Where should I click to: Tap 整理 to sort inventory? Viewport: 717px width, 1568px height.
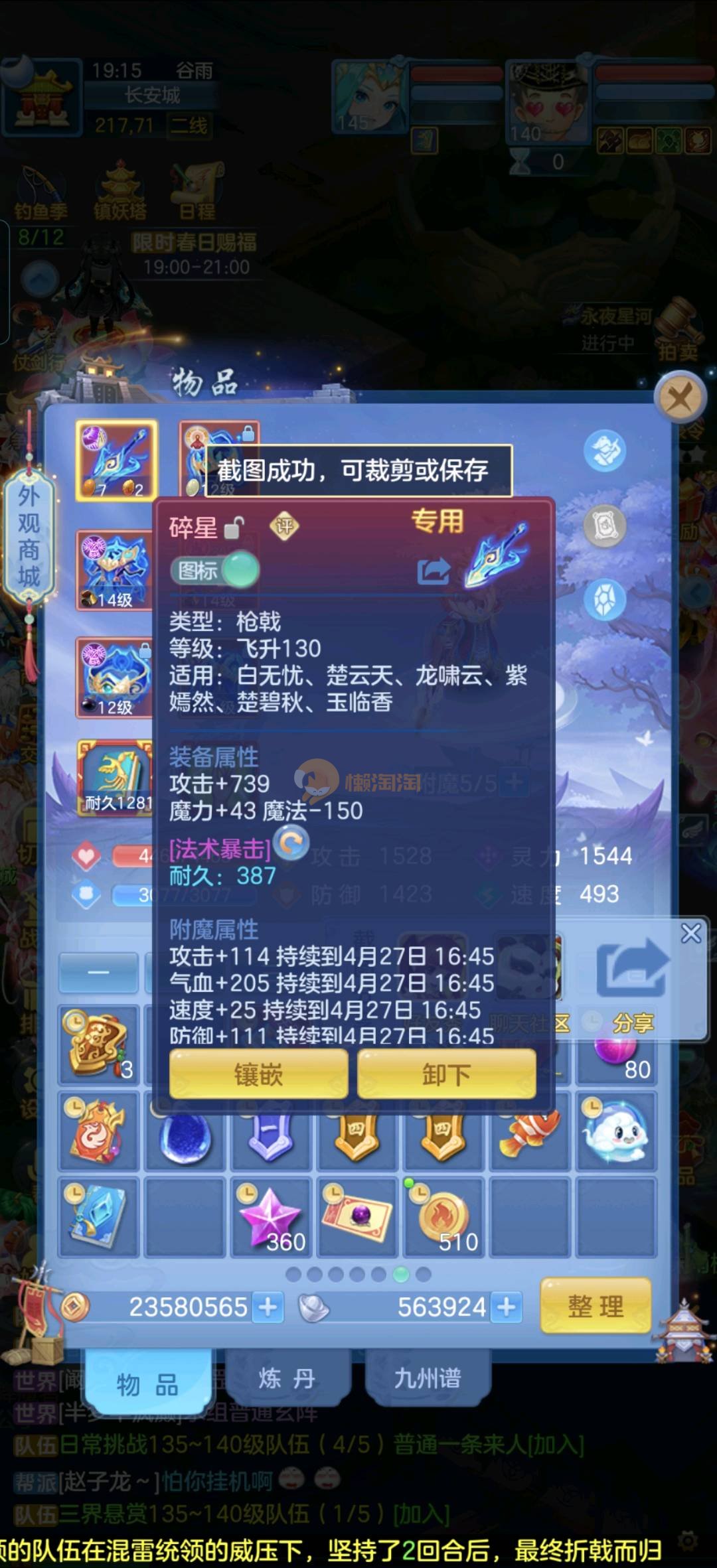[x=595, y=1306]
